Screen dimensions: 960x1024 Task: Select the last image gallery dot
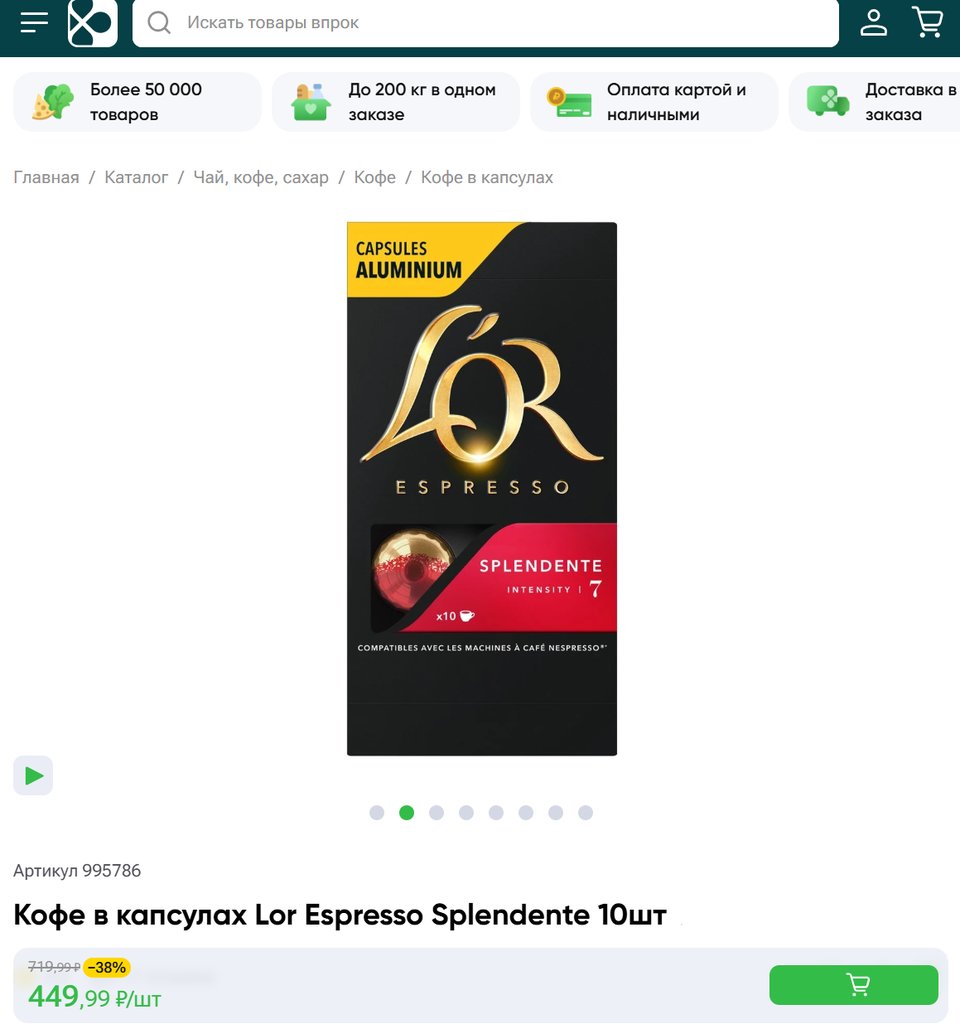click(x=586, y=813)
